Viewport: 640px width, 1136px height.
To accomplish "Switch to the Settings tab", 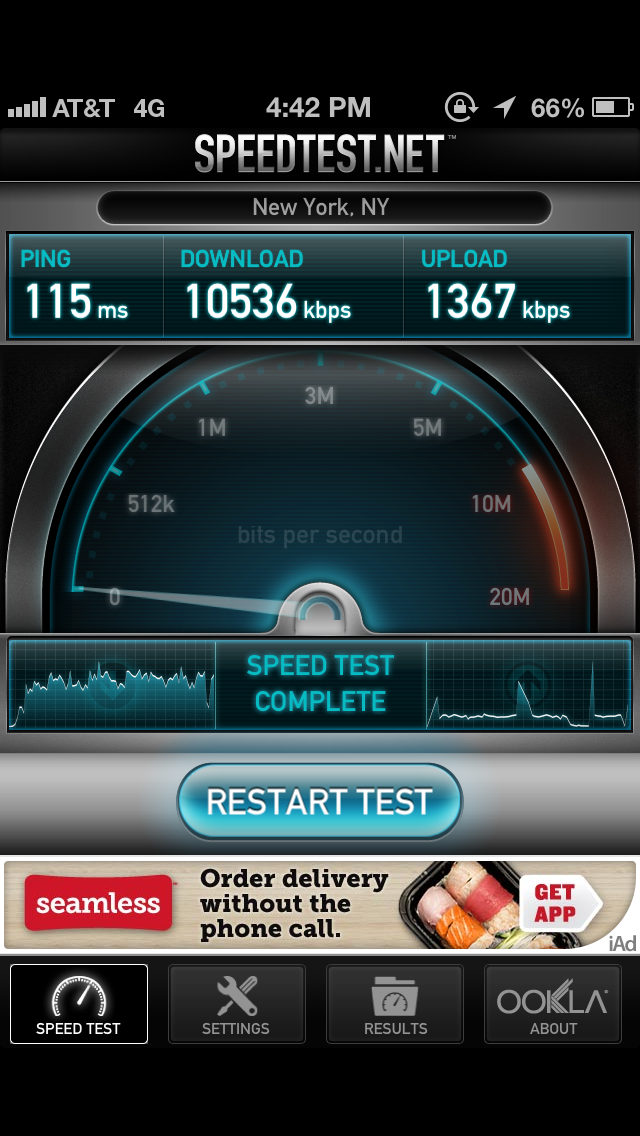I will point(236,1003).
